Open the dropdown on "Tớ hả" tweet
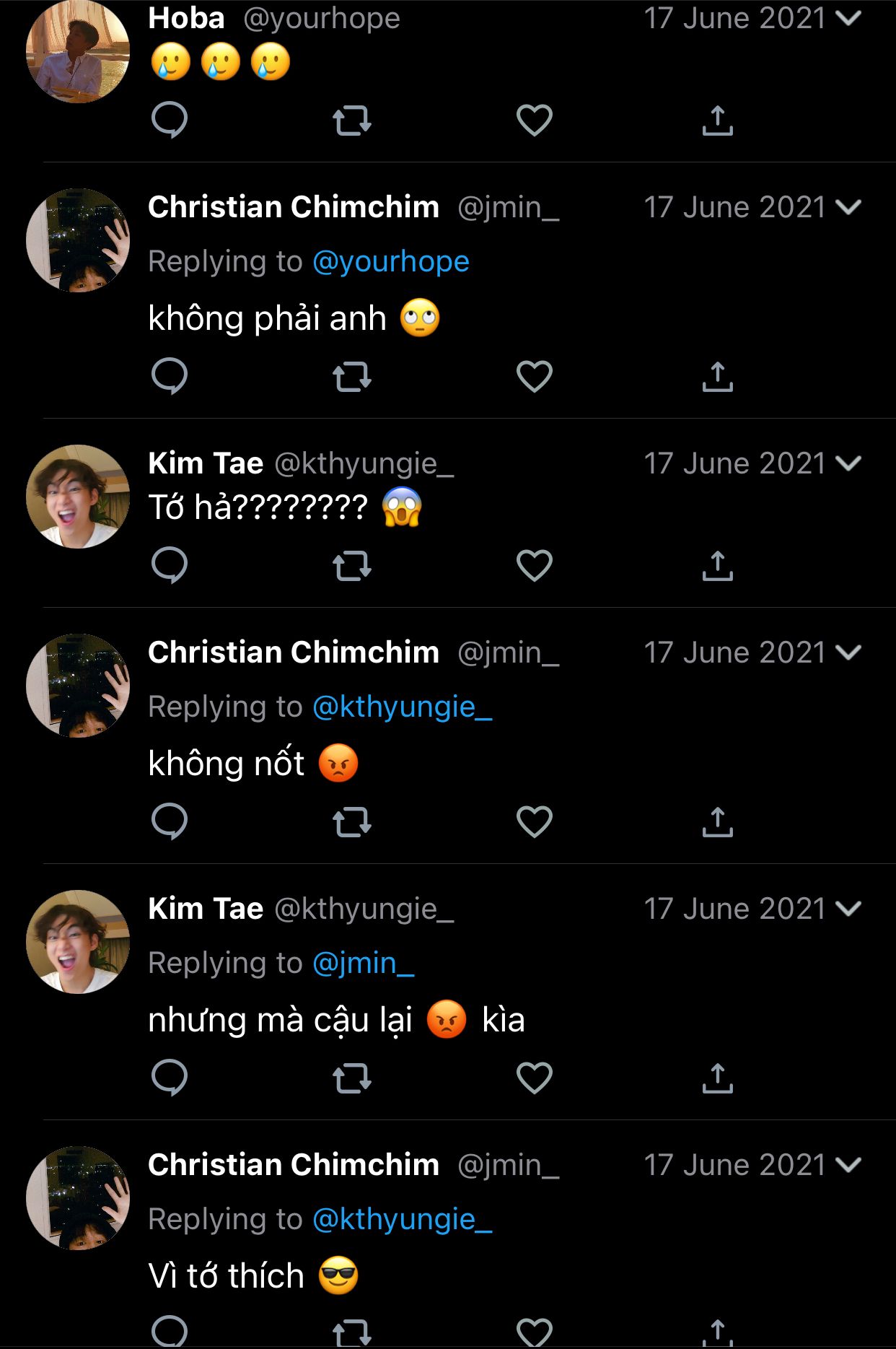The image size is (896, 1349). (x=848, y=463)
